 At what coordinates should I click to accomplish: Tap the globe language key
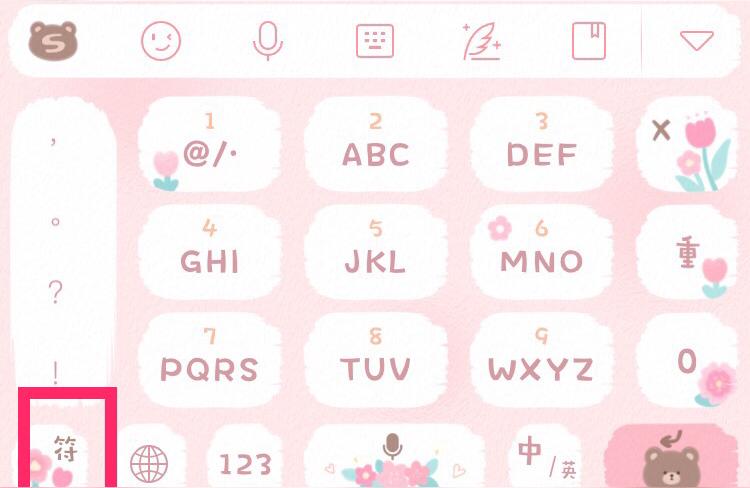point(150,463)
